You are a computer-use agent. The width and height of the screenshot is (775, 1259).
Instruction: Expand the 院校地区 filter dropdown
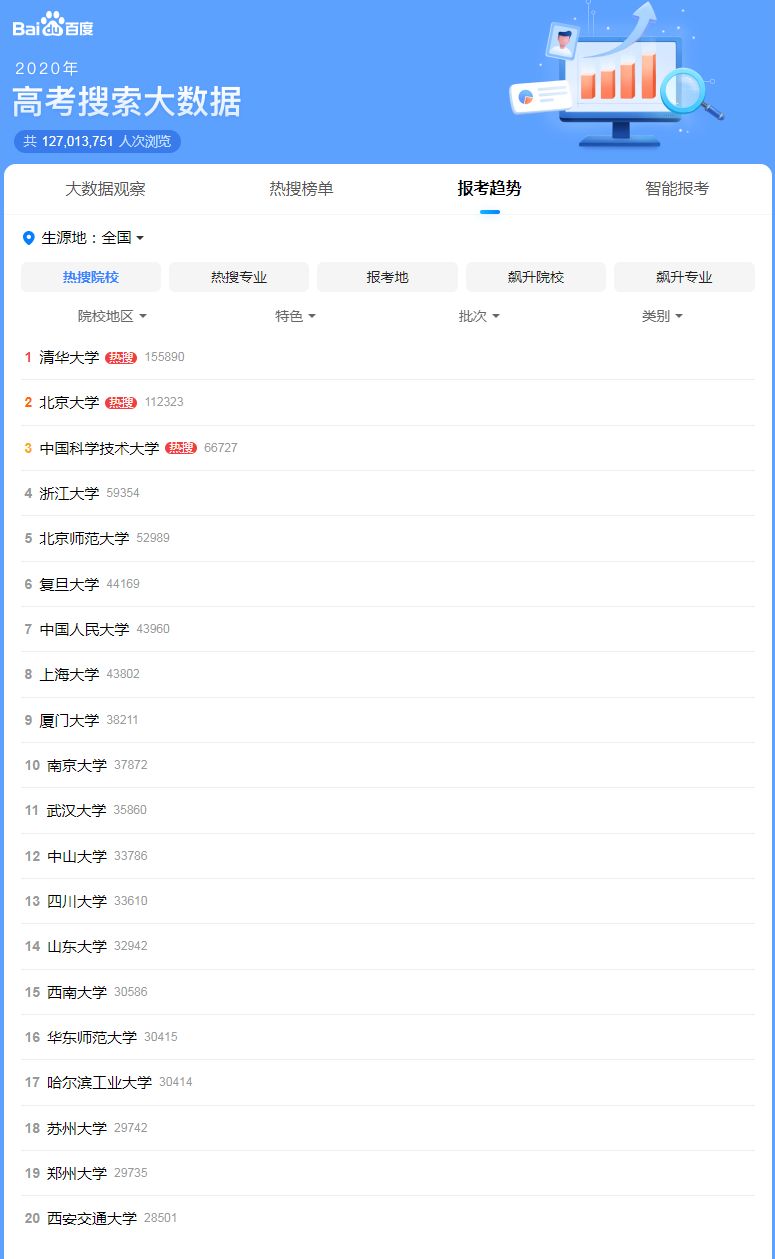pyautogui.click(x=109, y=315)
